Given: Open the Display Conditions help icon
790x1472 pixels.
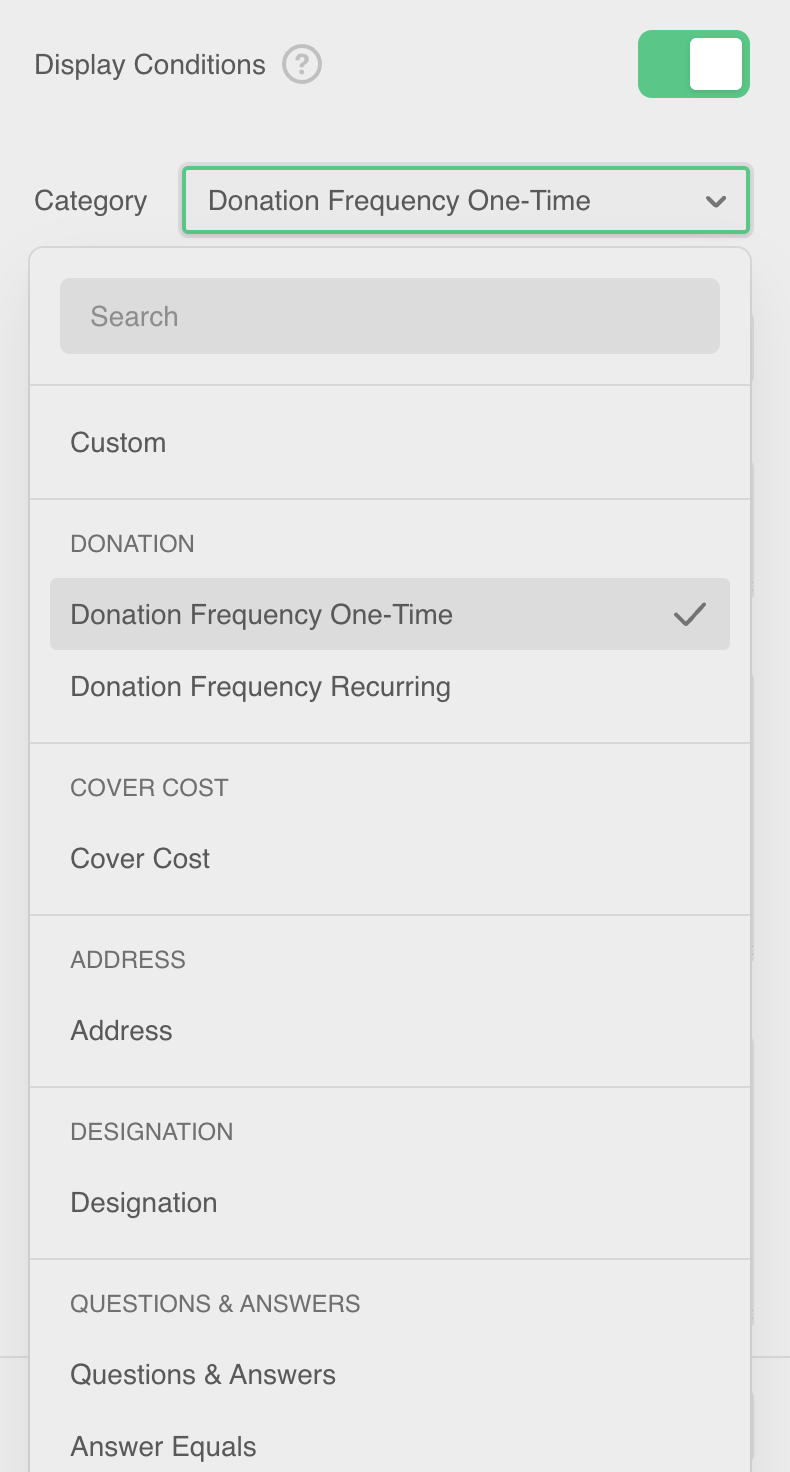Looking at the screenshot, I should 302,65.
